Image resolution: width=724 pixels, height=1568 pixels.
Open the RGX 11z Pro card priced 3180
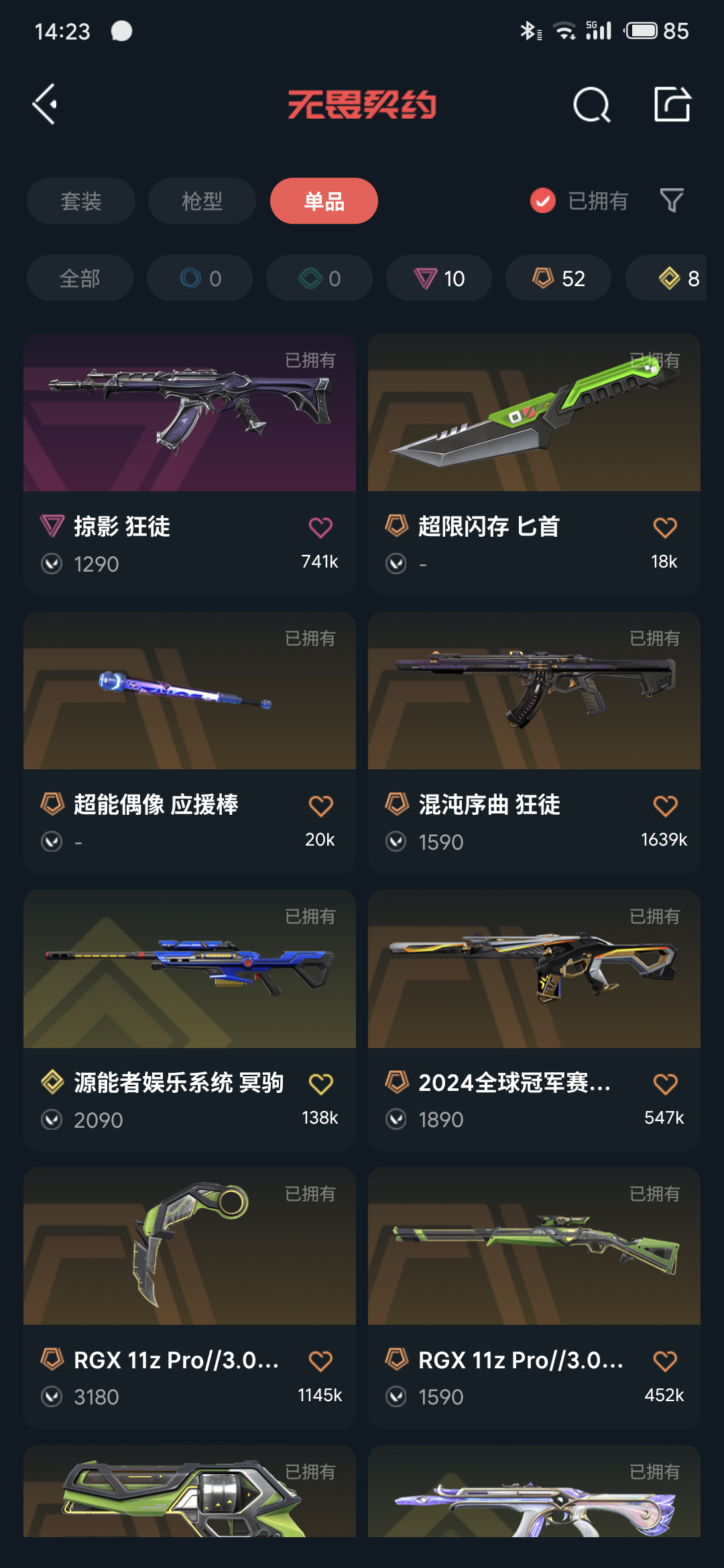(190, 1246)
